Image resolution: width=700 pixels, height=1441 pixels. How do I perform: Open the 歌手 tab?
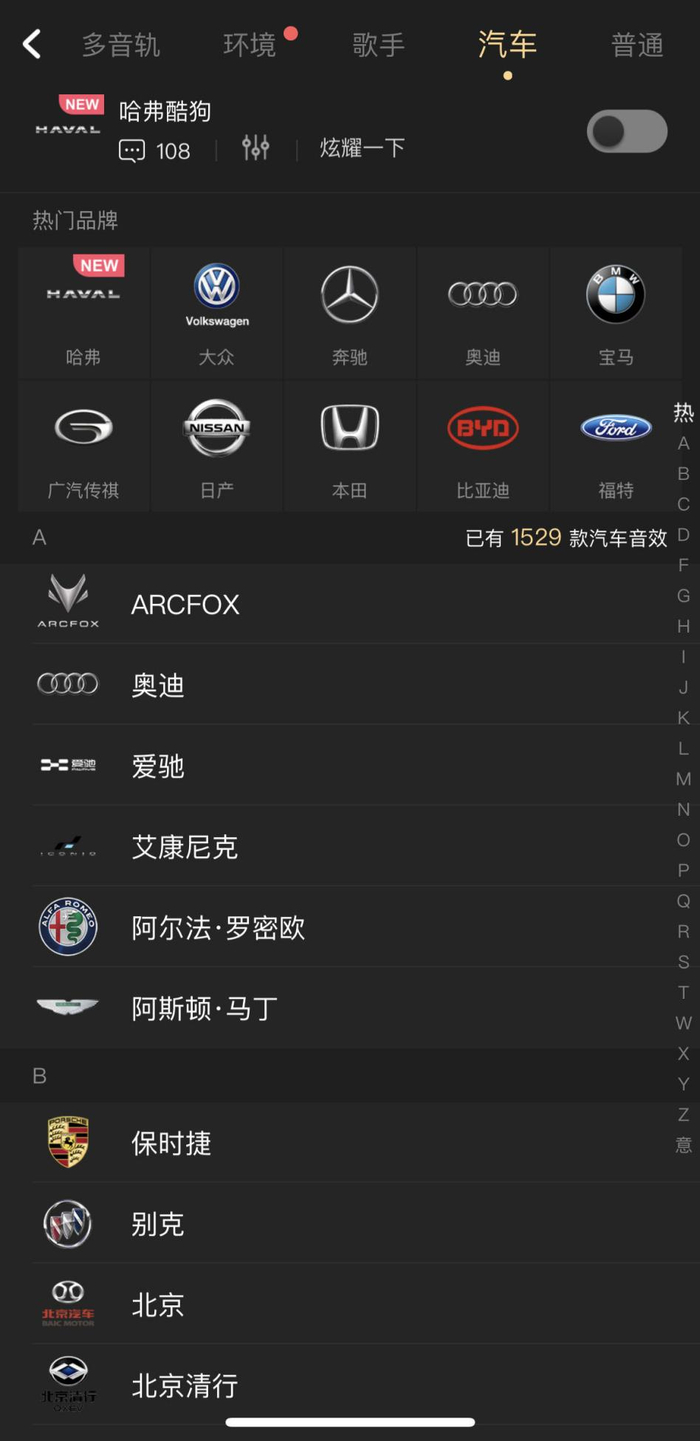(378, 45)
